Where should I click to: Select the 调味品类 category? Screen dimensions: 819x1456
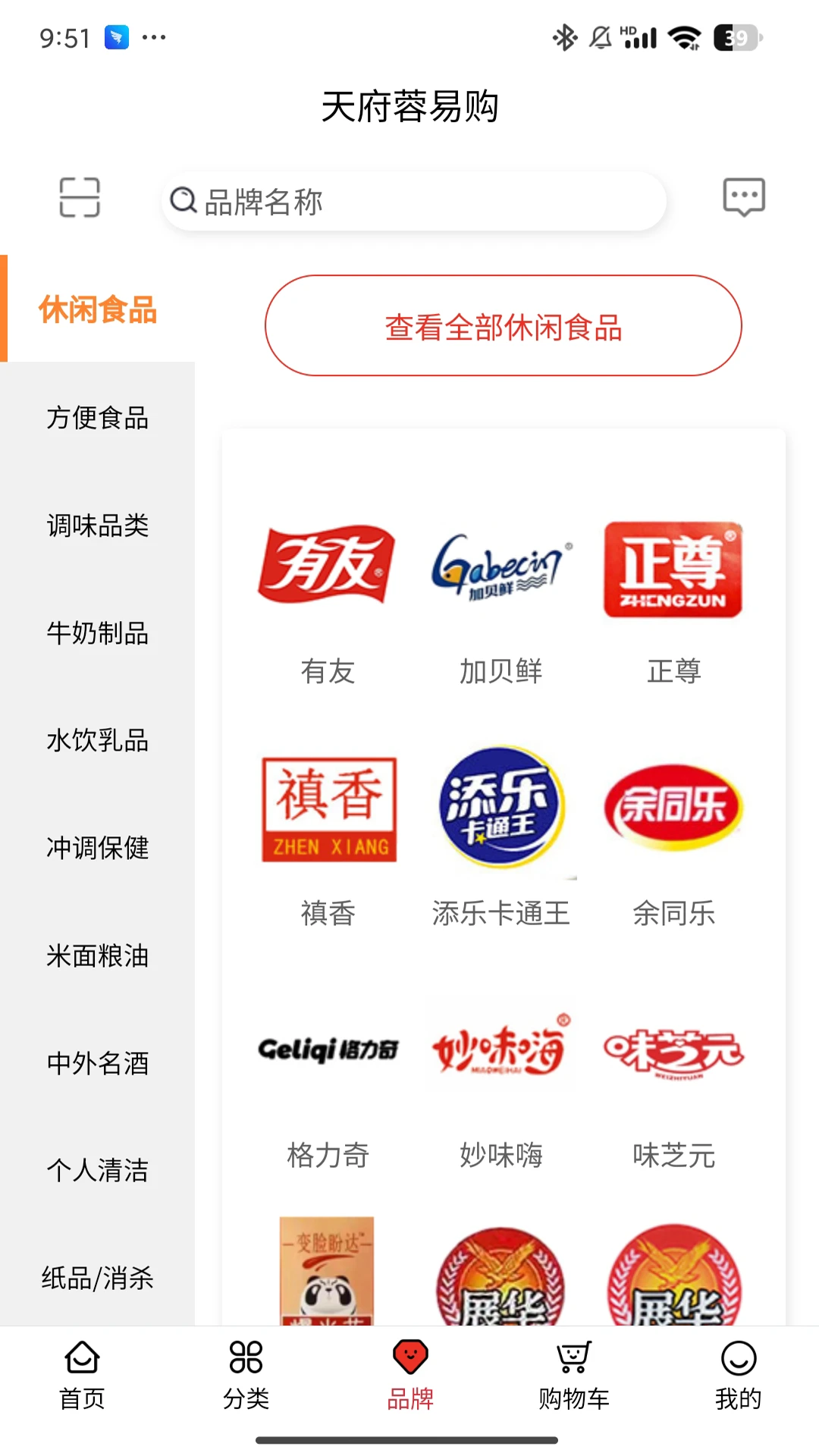97,526
